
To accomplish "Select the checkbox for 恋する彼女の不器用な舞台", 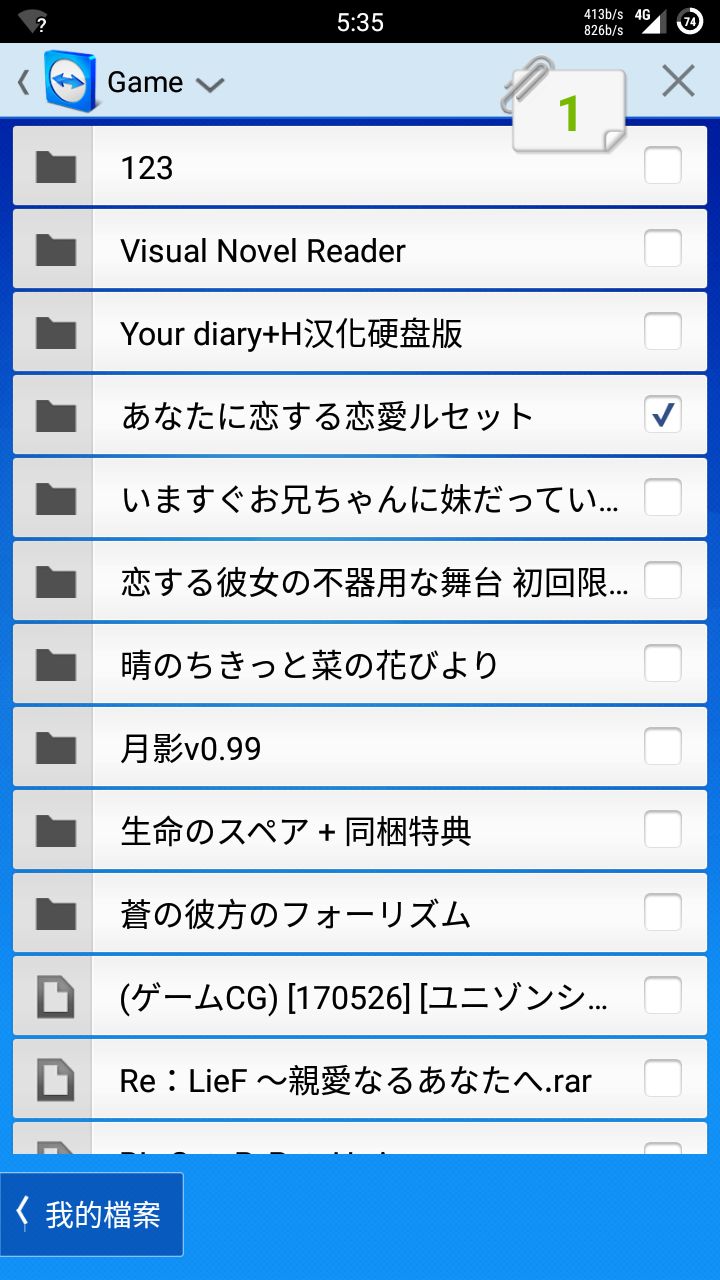I will click(x=663, y=580).
